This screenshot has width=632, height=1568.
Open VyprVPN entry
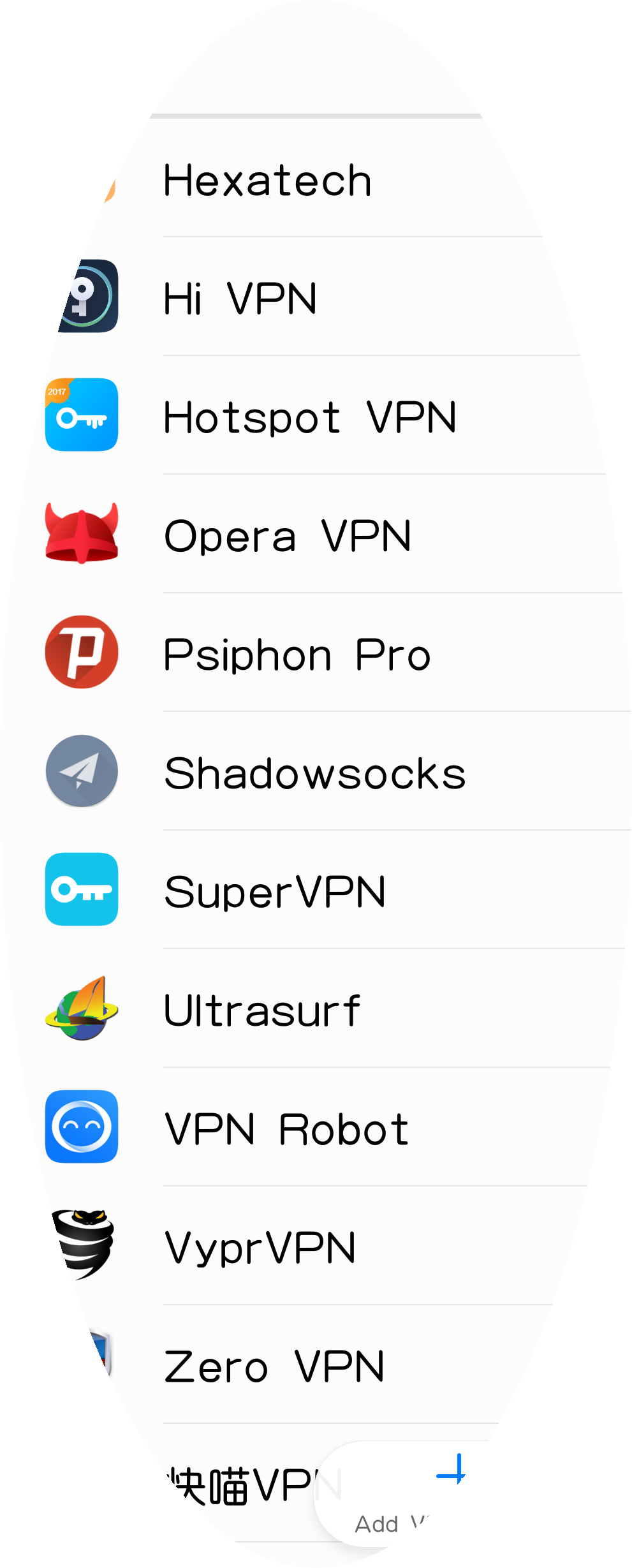[x=260, y=1248]
